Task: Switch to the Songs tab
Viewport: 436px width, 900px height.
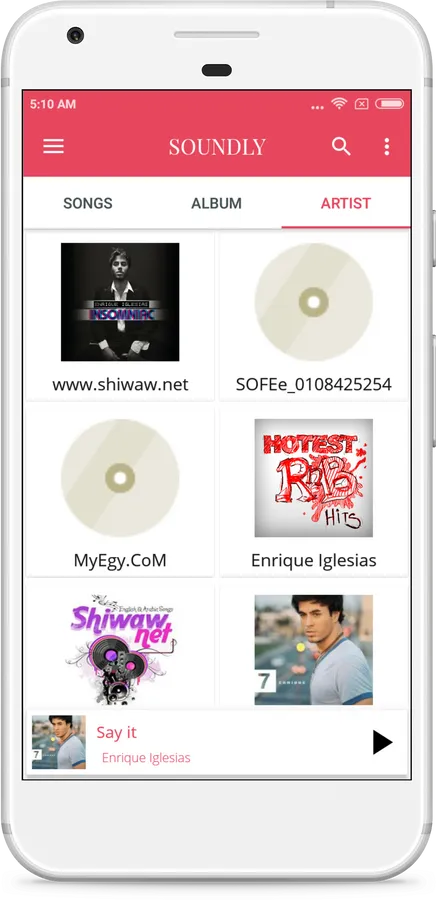Action: (x=88, y=203)
